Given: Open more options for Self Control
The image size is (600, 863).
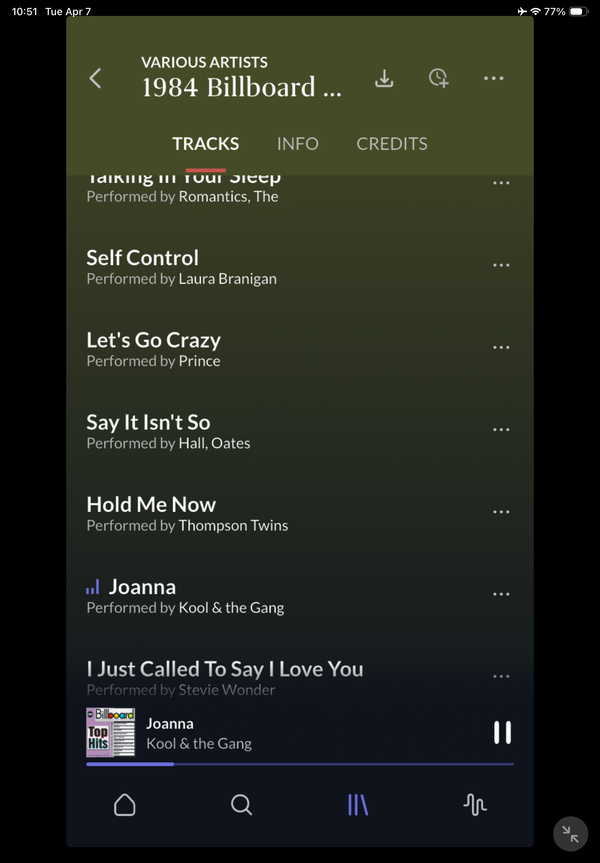Looking at the screenshot, I should (501, 265).
